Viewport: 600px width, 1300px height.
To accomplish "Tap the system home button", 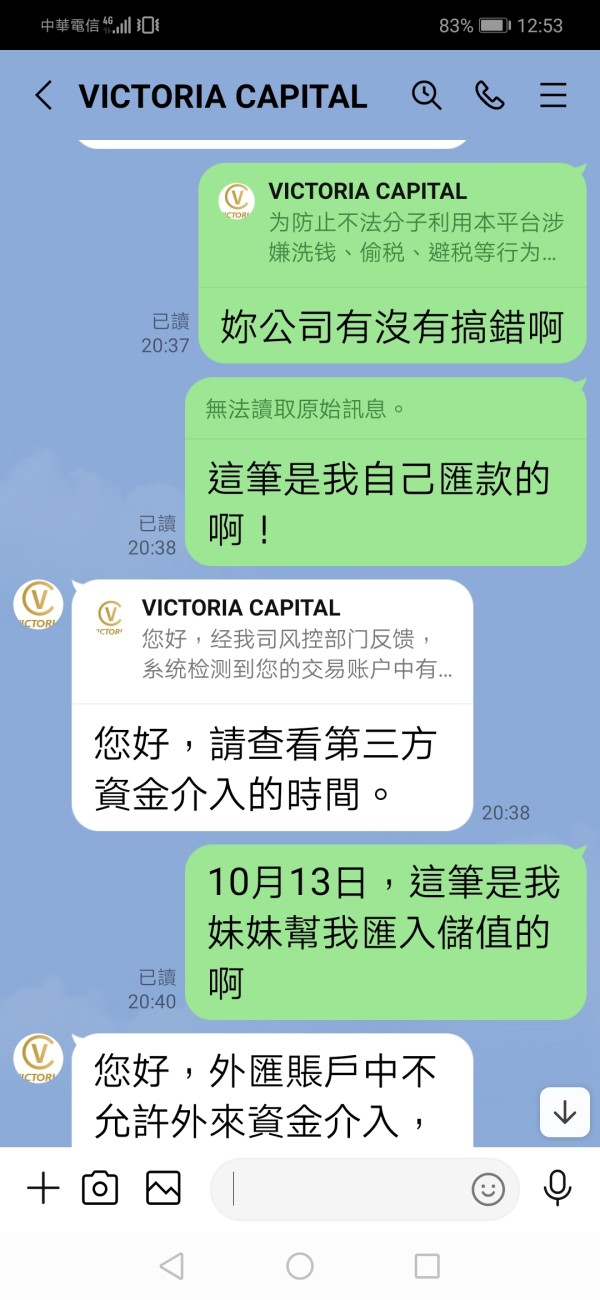I will pyautogui.click(x=300, y=1266).
